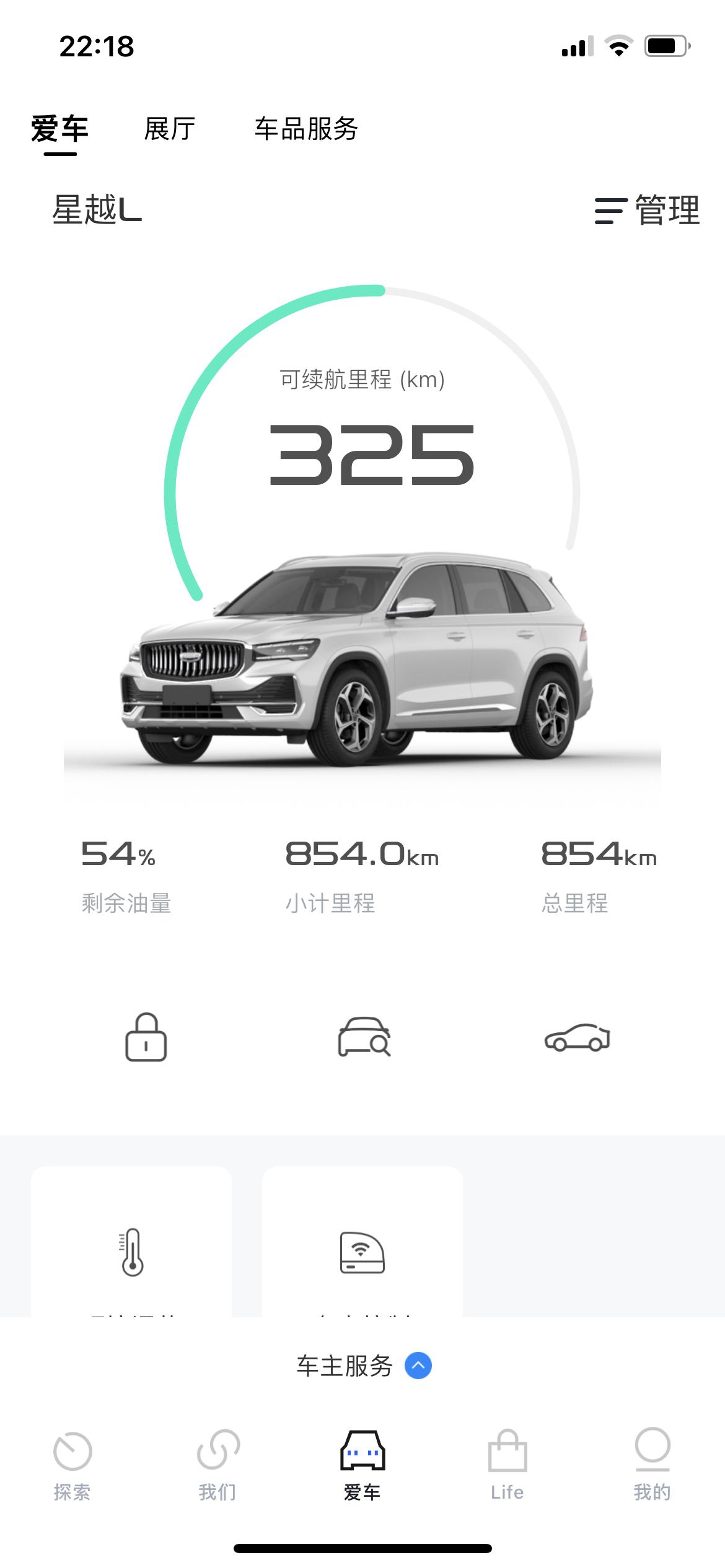
Task: Expand the 车主服务 panel
Action: (364, 1365)
